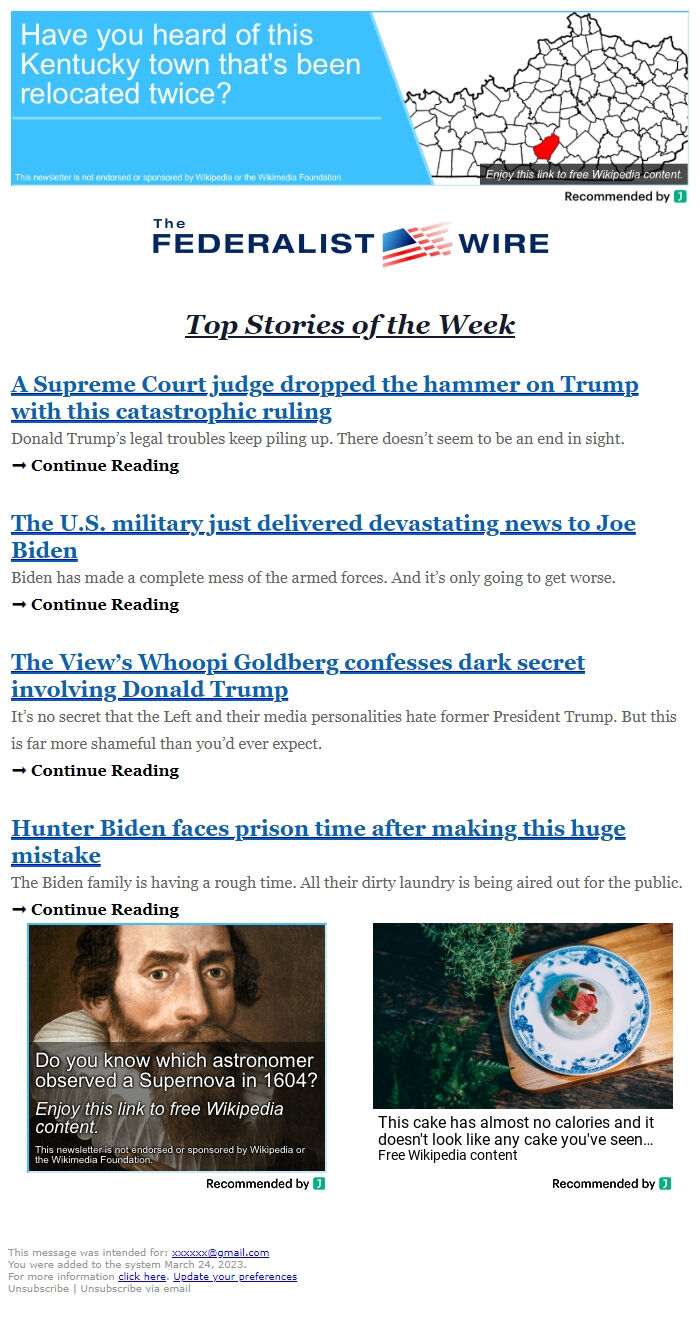The image size is (700, 1330).
Task: Open the U.S. military devastating news headline
Action: click(323, 537)
